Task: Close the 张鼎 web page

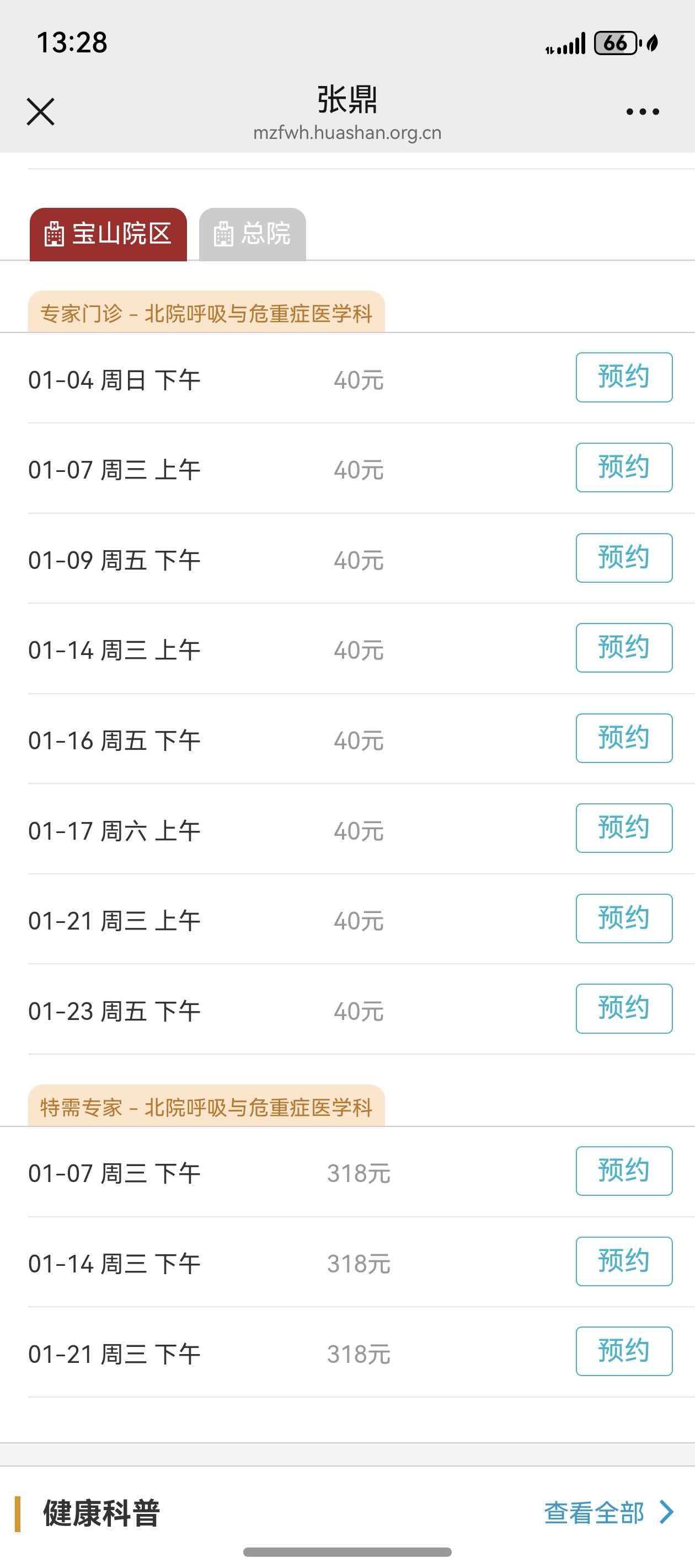Action: (40, 111)
